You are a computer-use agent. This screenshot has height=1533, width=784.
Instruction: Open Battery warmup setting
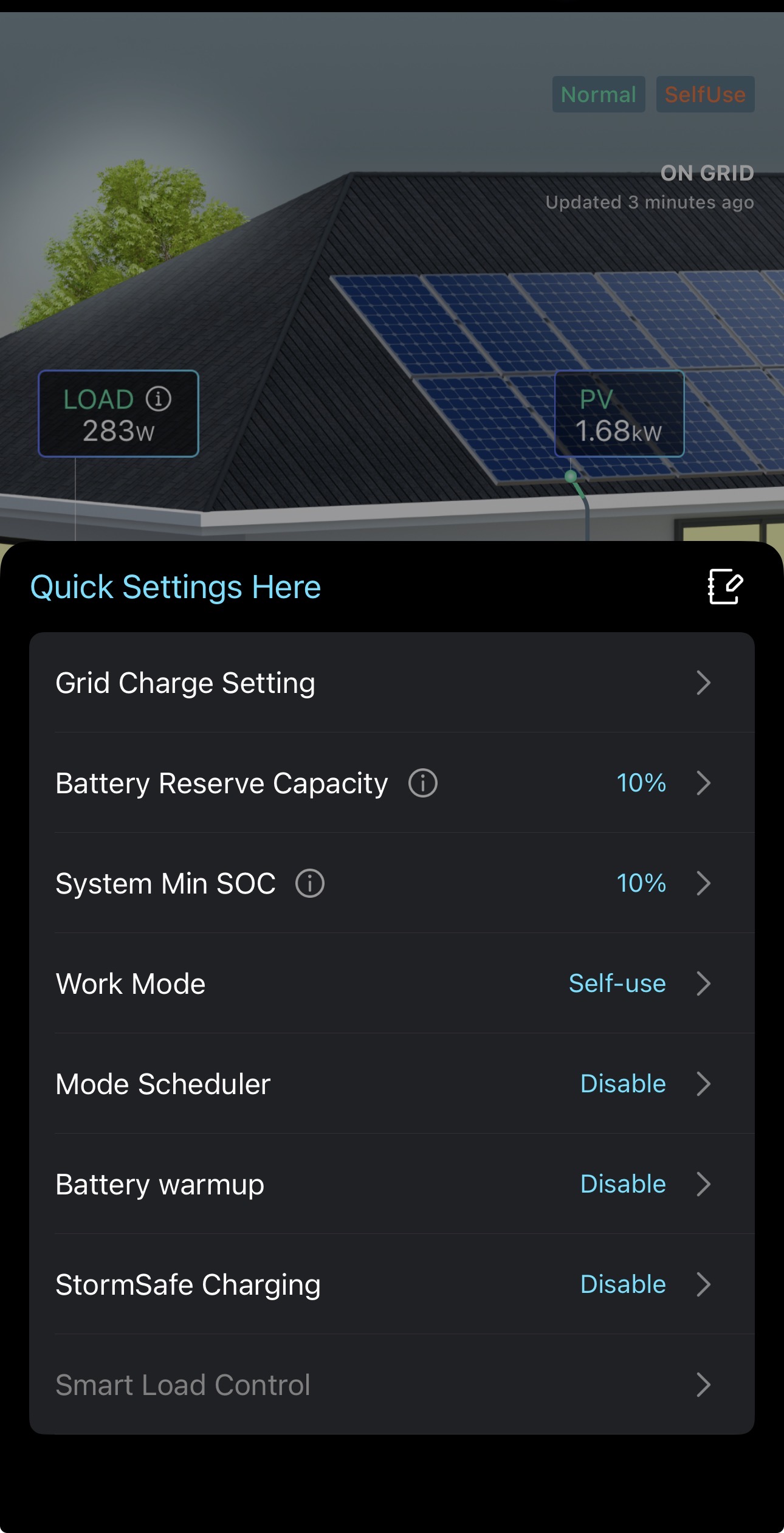click(391, 1184)
